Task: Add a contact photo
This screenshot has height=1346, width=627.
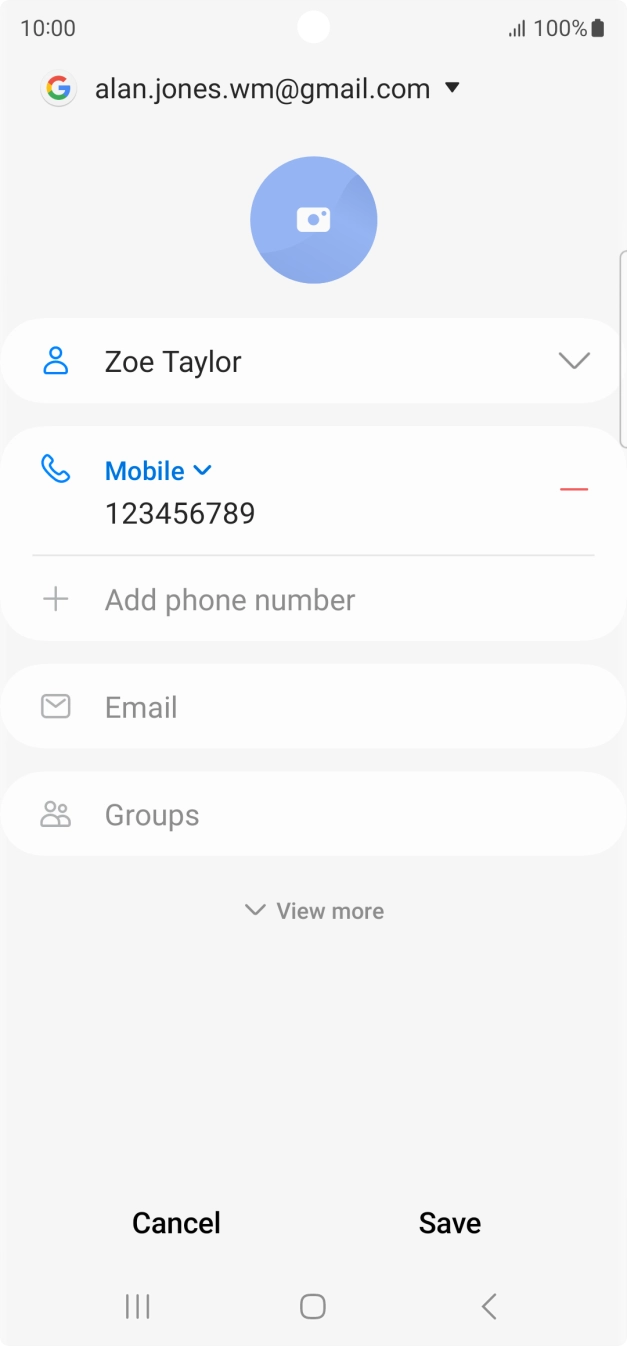Action: coord(313,220)
